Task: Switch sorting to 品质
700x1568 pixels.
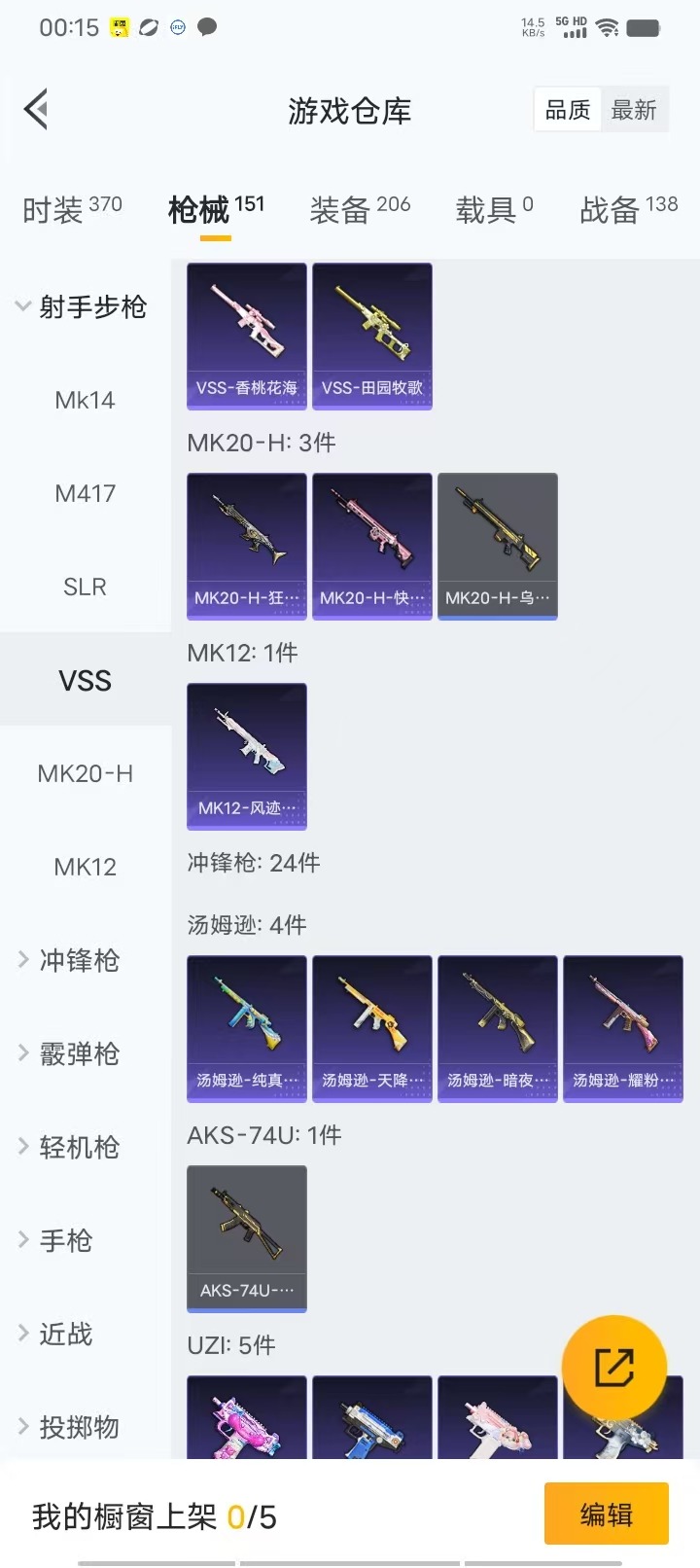Action: tap(566, 110)
